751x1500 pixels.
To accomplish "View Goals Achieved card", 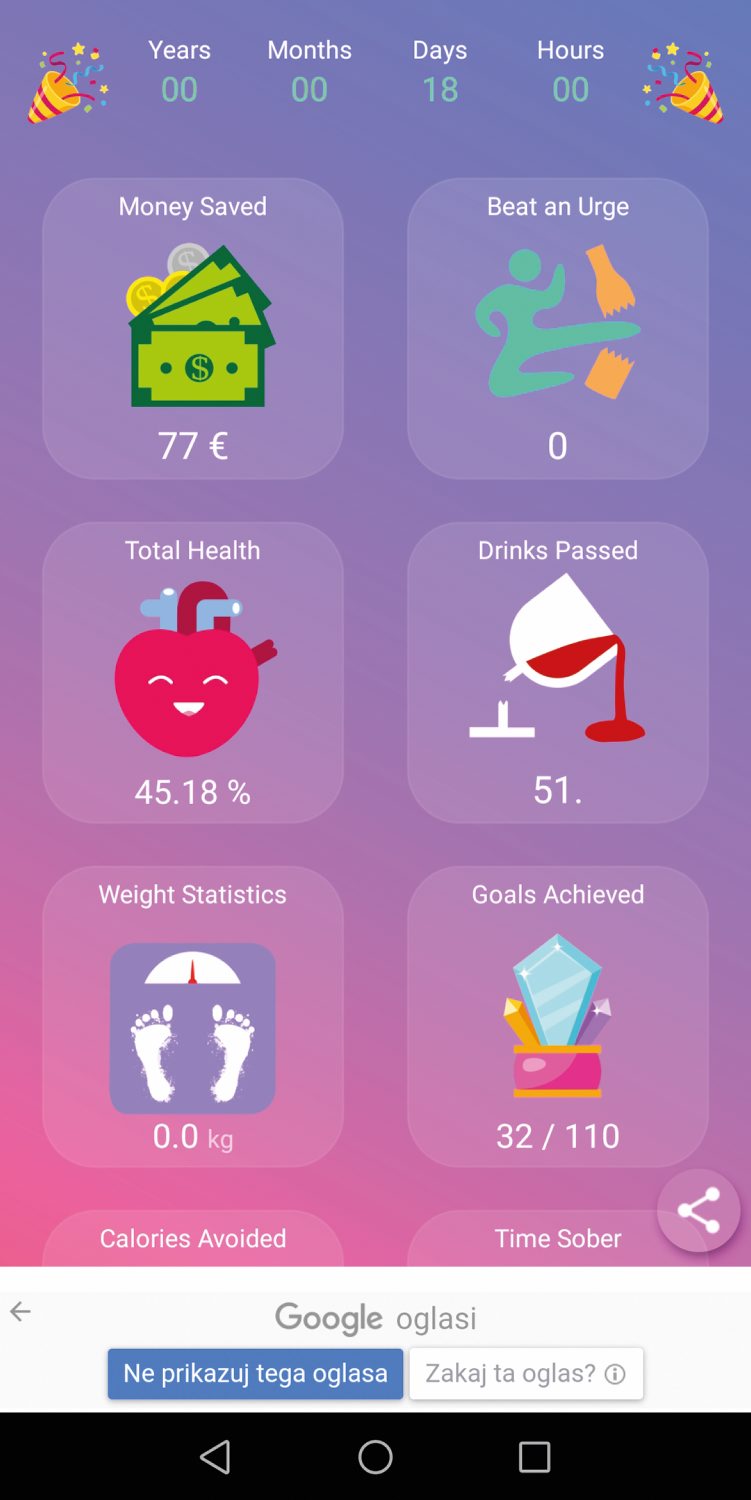I will click(x=558, y=1017).
